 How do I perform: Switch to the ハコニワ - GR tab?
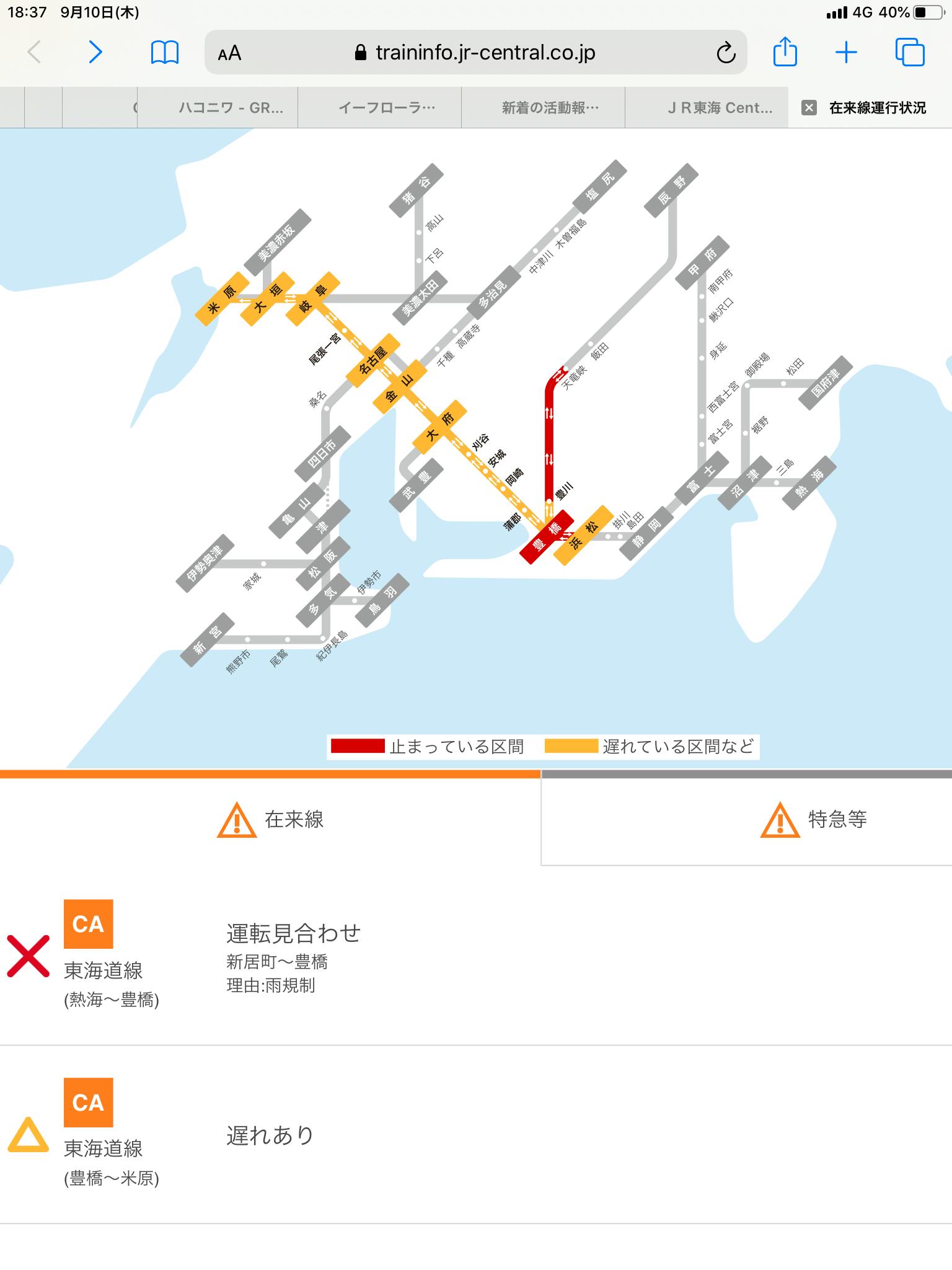point(231,108)
